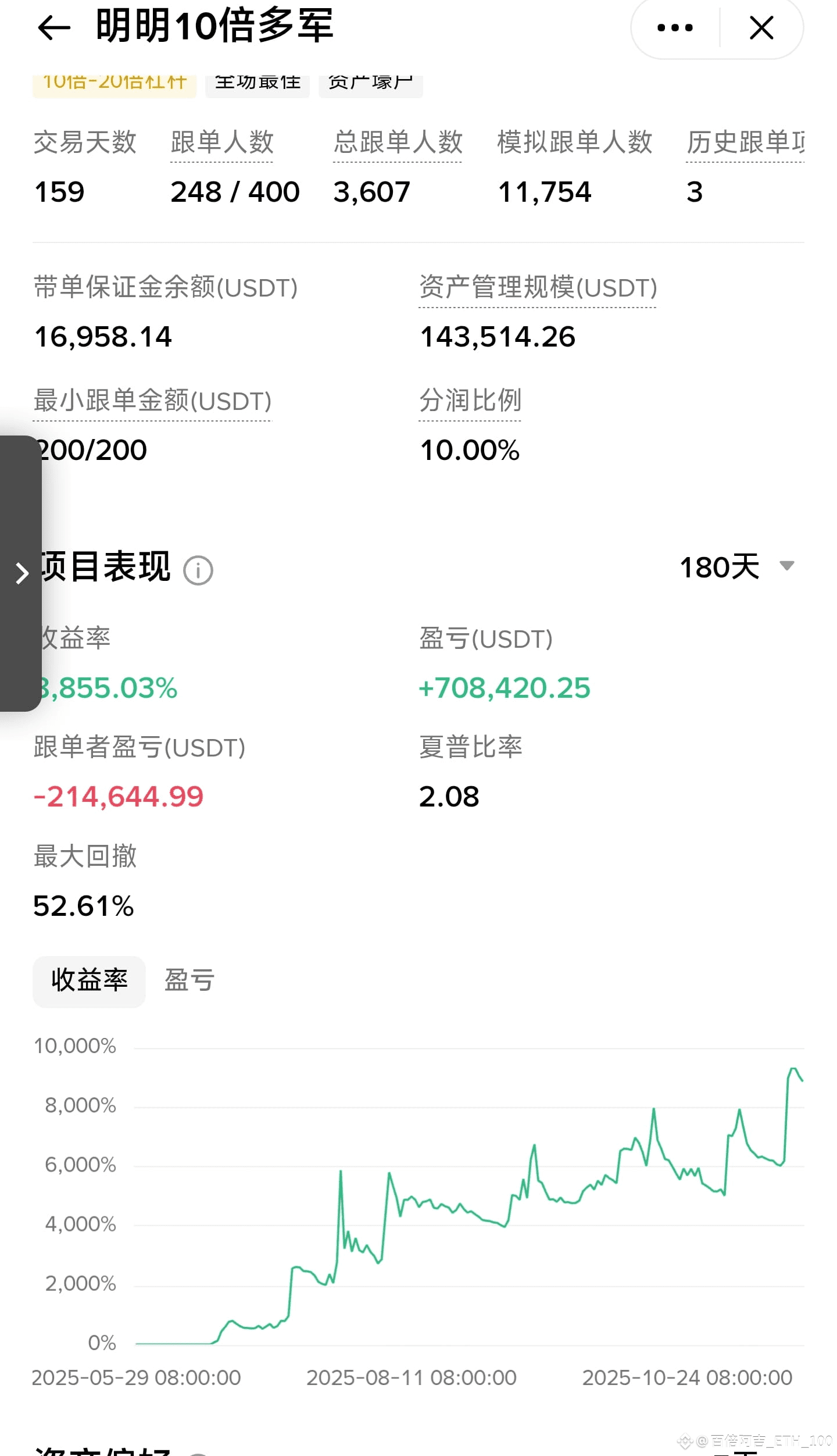837x1456 pixels.
Task: Expand the side panel arrow handle
Action: [22, 573]
